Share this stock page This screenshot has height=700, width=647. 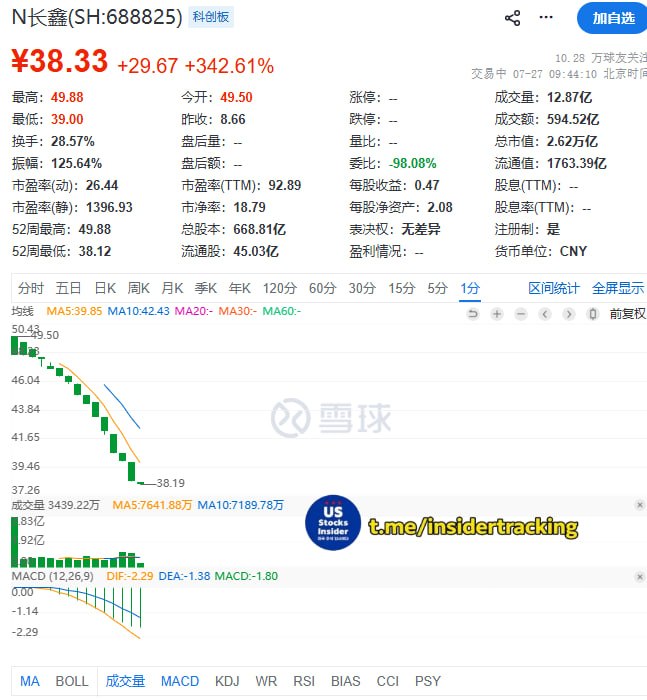tap(512, 18)
